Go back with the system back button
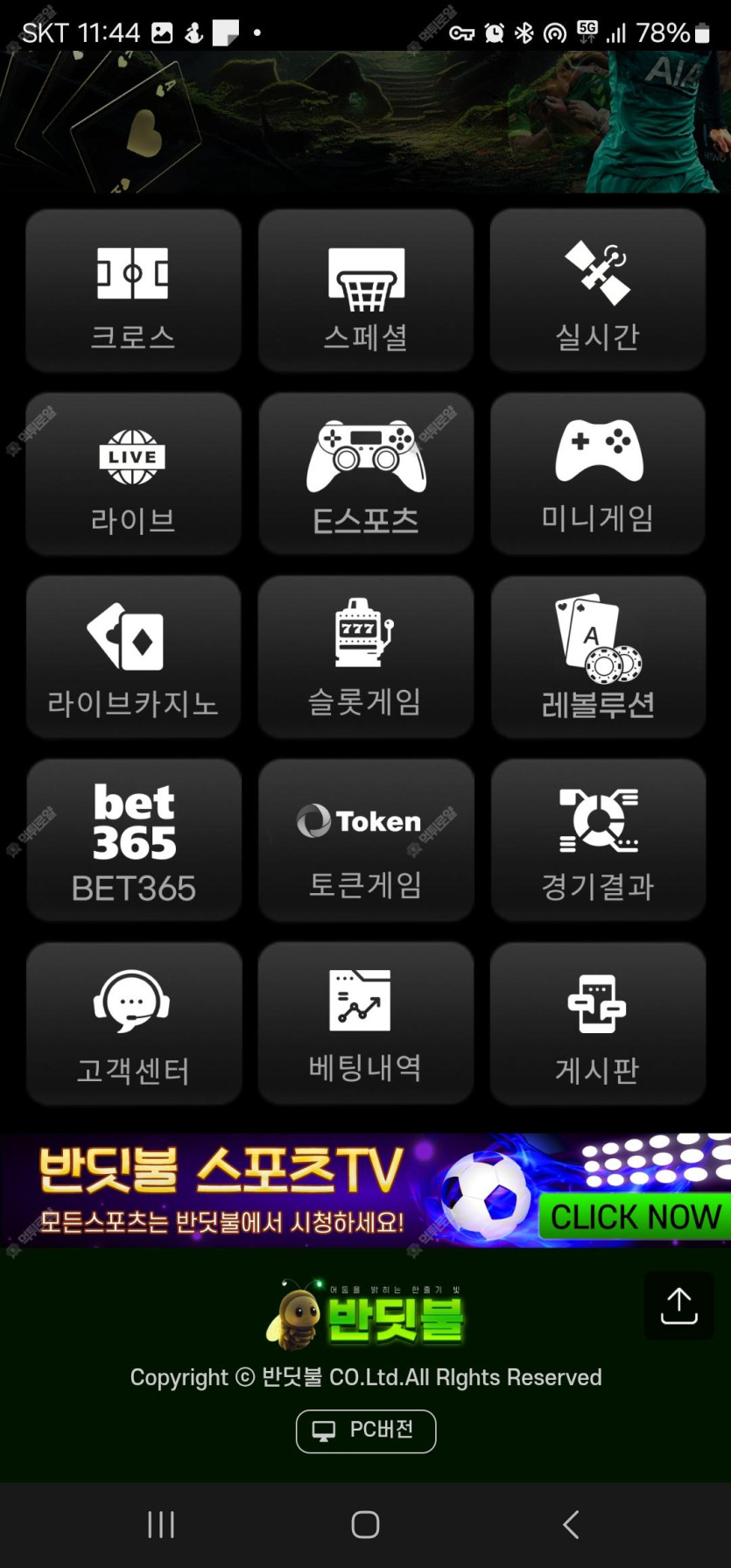731x1568 pixels. pyautogui.click(x=571, y=1524)
